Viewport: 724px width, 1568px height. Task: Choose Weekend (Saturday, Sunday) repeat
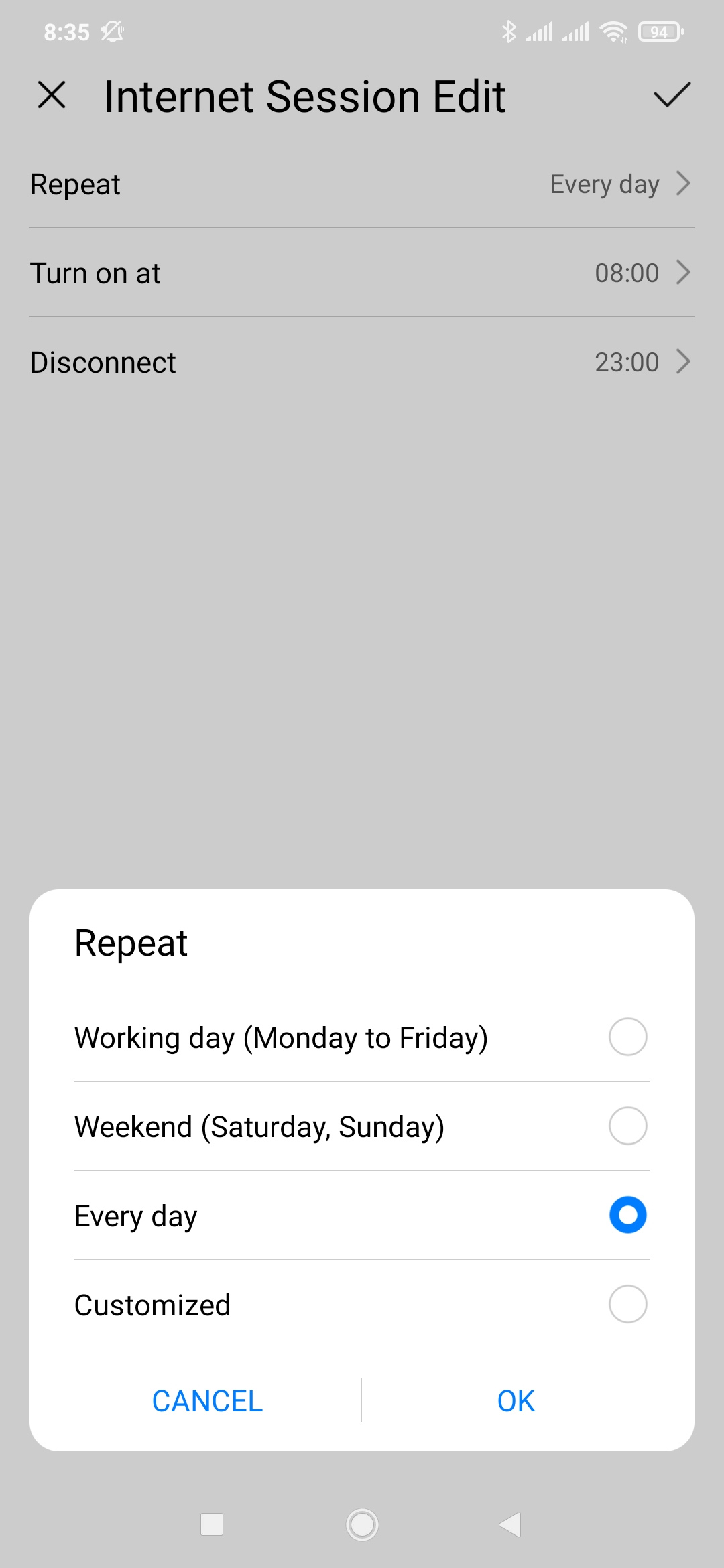tap(627, 1126)
